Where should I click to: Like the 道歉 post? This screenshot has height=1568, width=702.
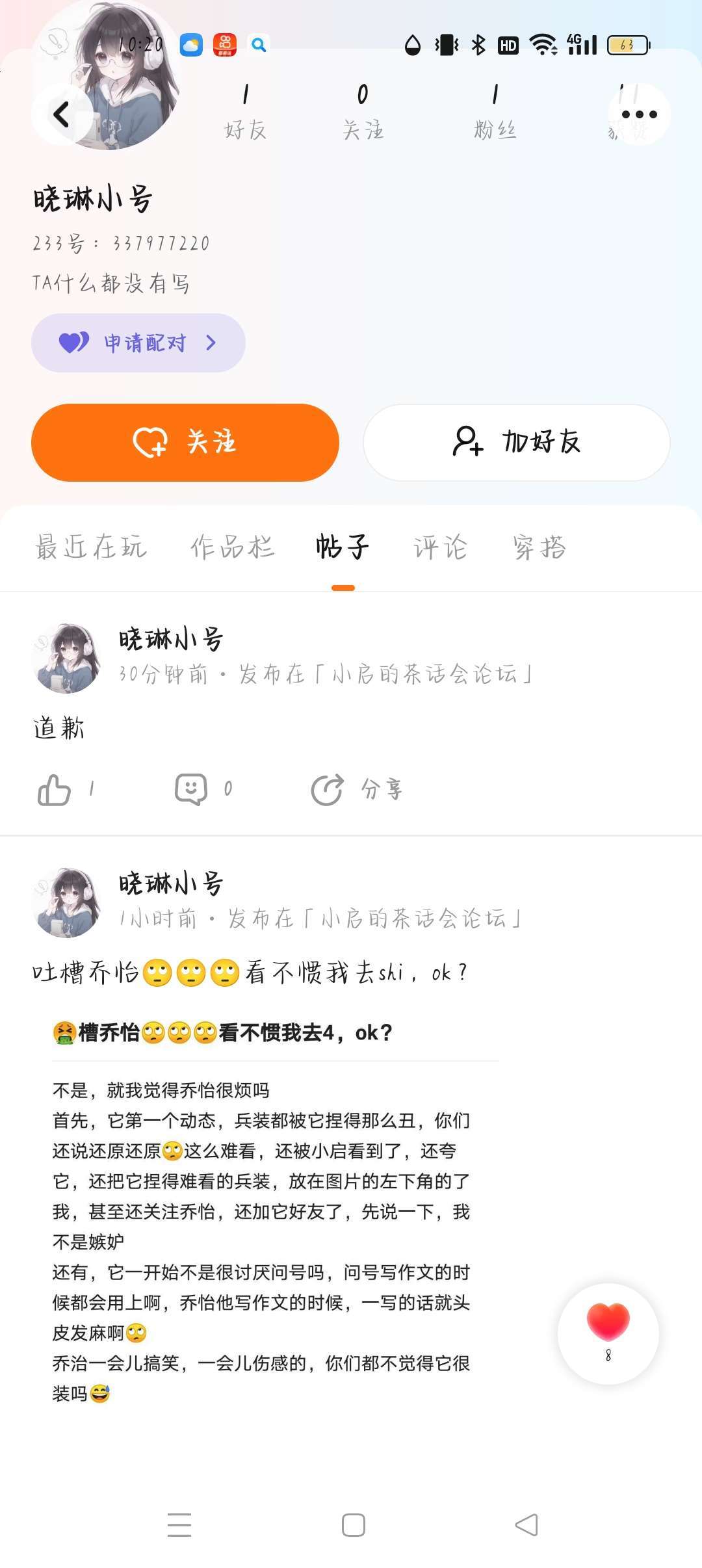coord(55,790)
